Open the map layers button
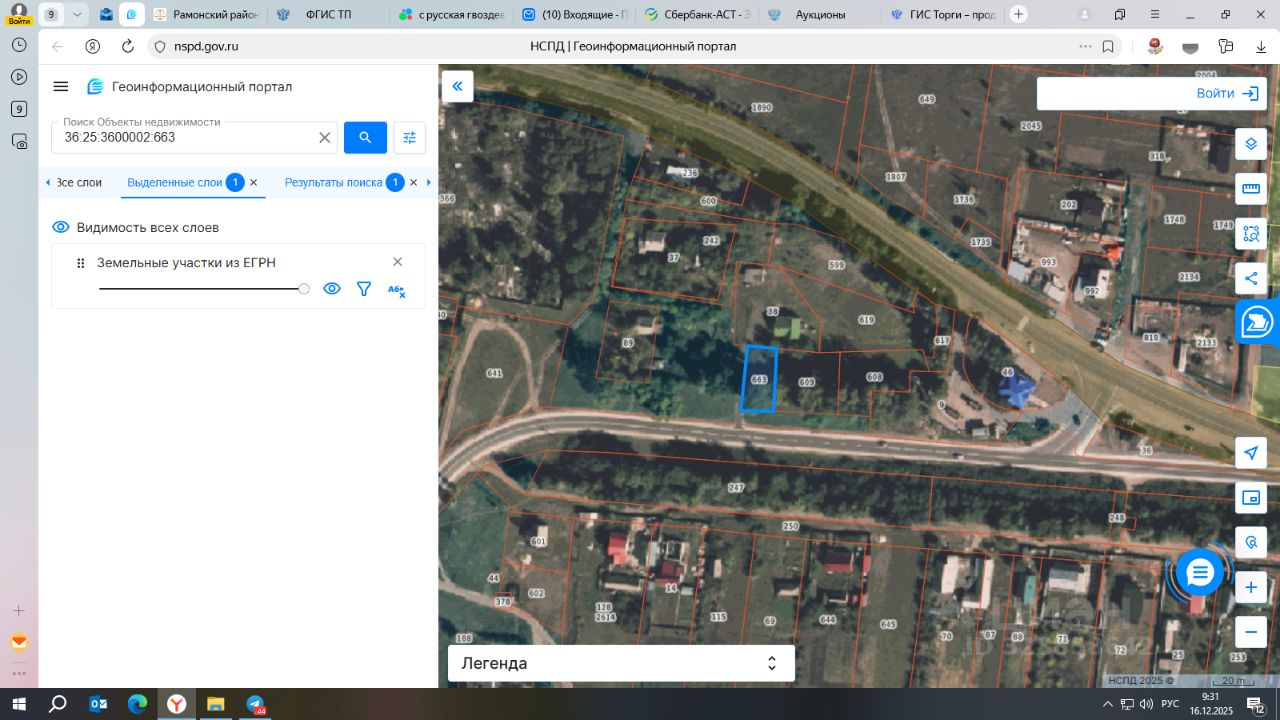 tap(1251, 144)
